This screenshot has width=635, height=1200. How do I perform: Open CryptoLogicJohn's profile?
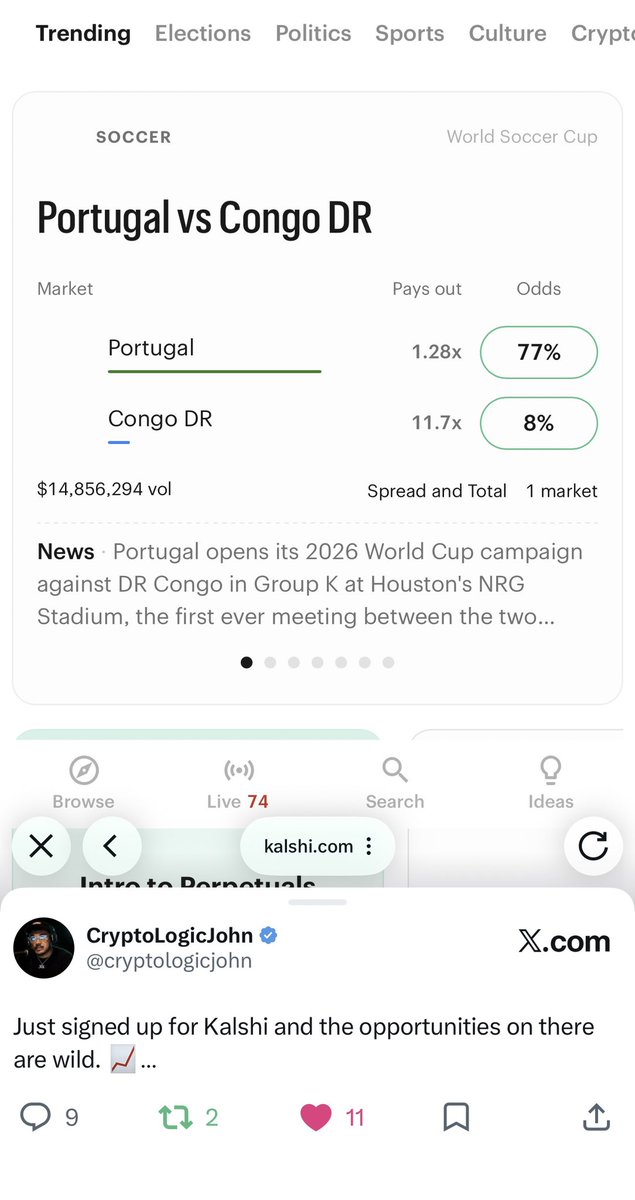click(43, 948)
